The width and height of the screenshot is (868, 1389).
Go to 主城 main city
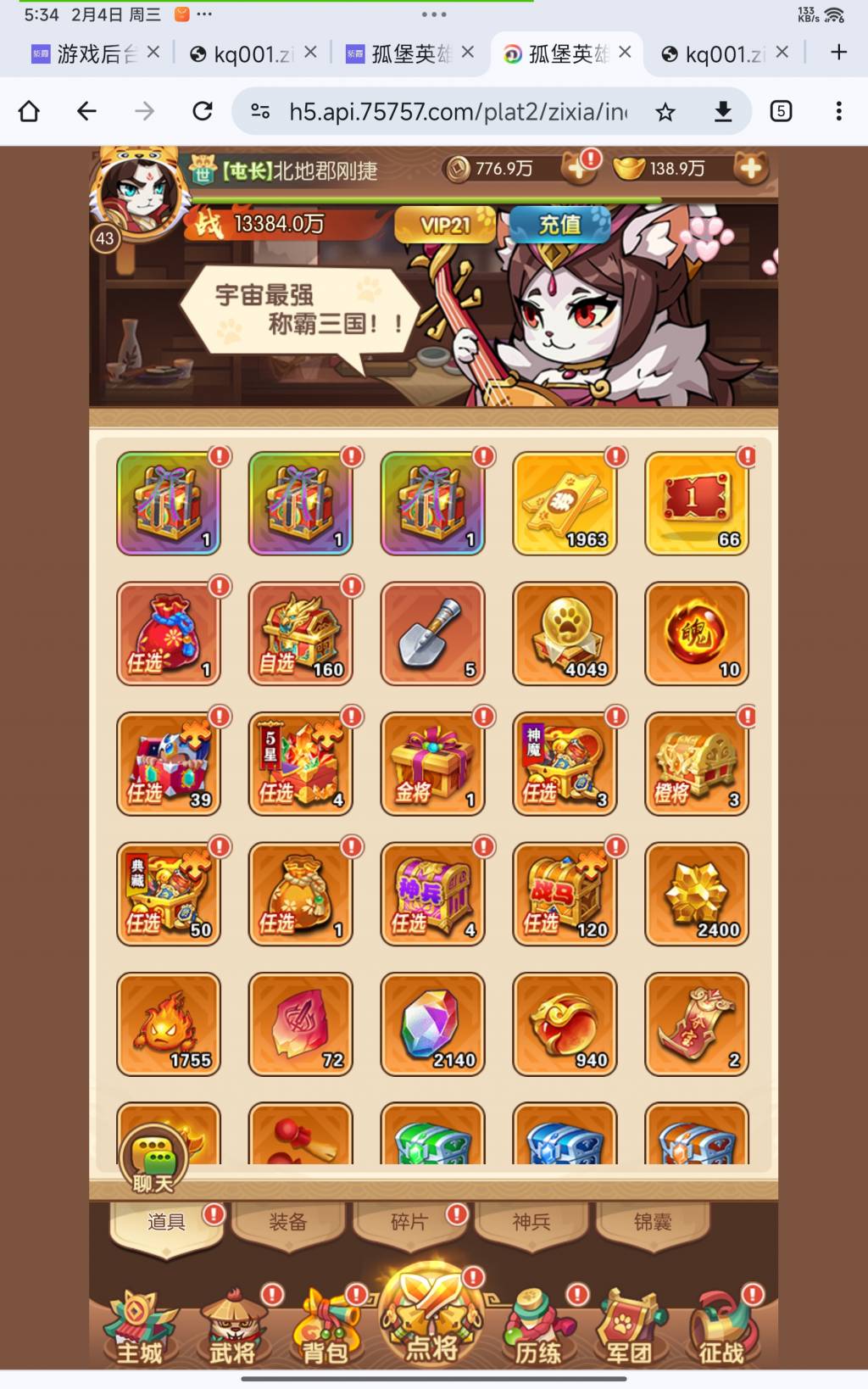tap(139, 1330)
